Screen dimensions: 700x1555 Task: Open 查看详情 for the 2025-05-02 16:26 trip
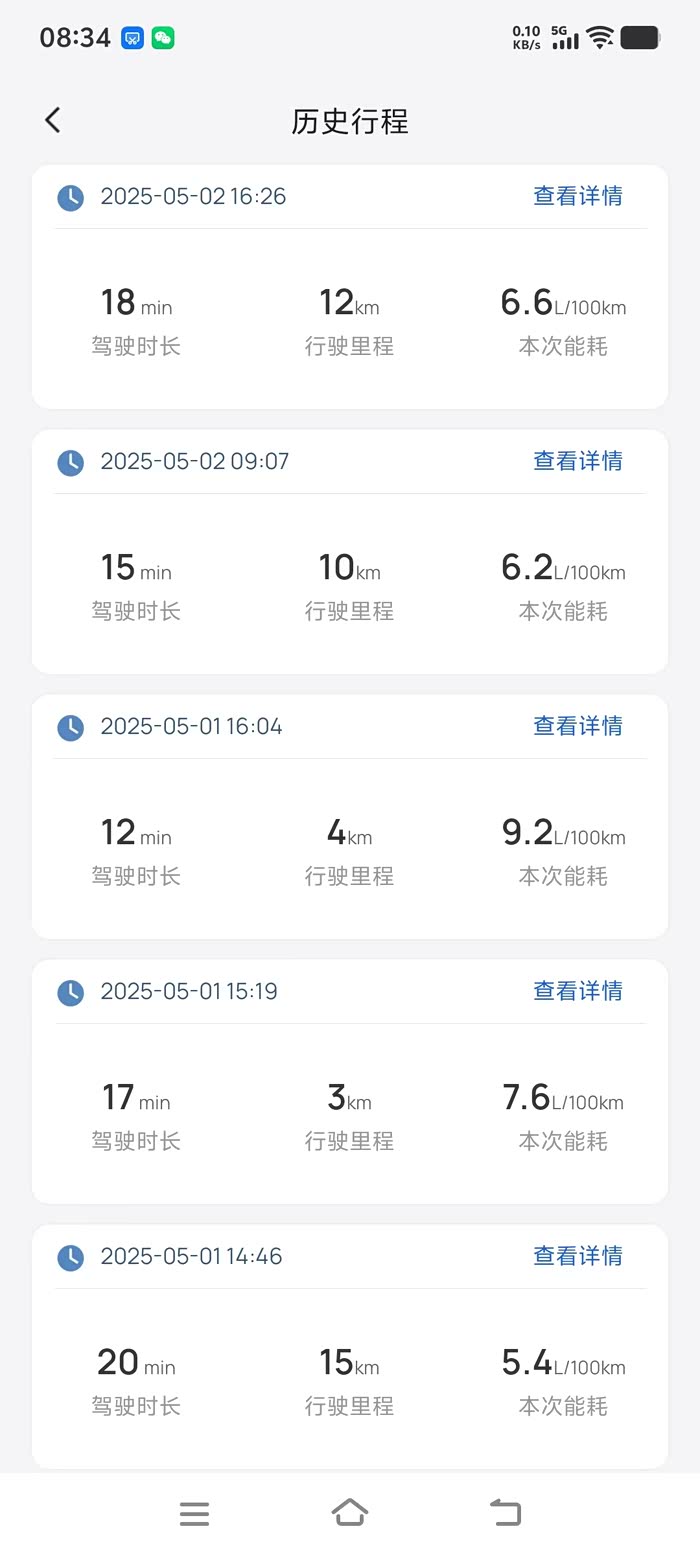pyautogui.click(x=578, y=196)
